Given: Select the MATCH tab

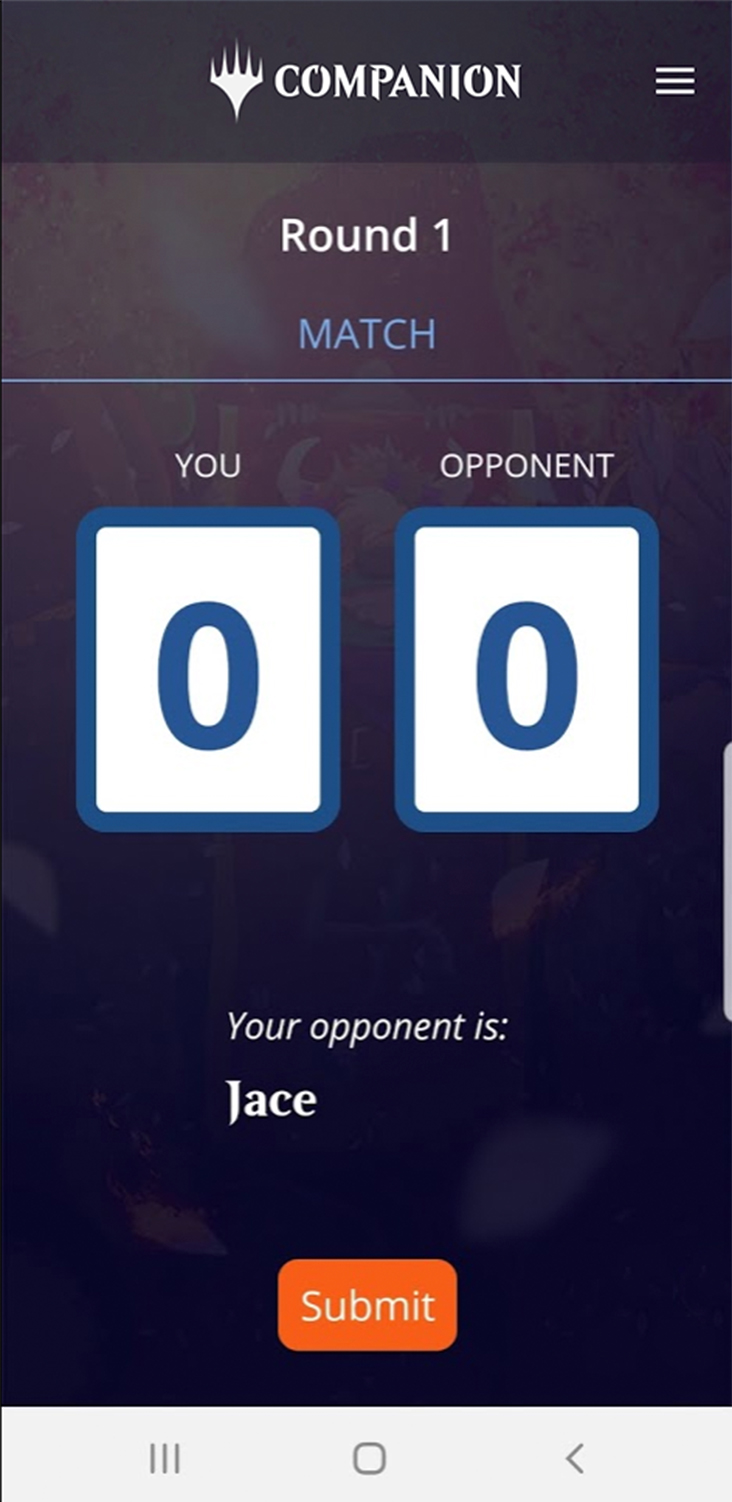Looking at the screenshot, I should (367, 334).
